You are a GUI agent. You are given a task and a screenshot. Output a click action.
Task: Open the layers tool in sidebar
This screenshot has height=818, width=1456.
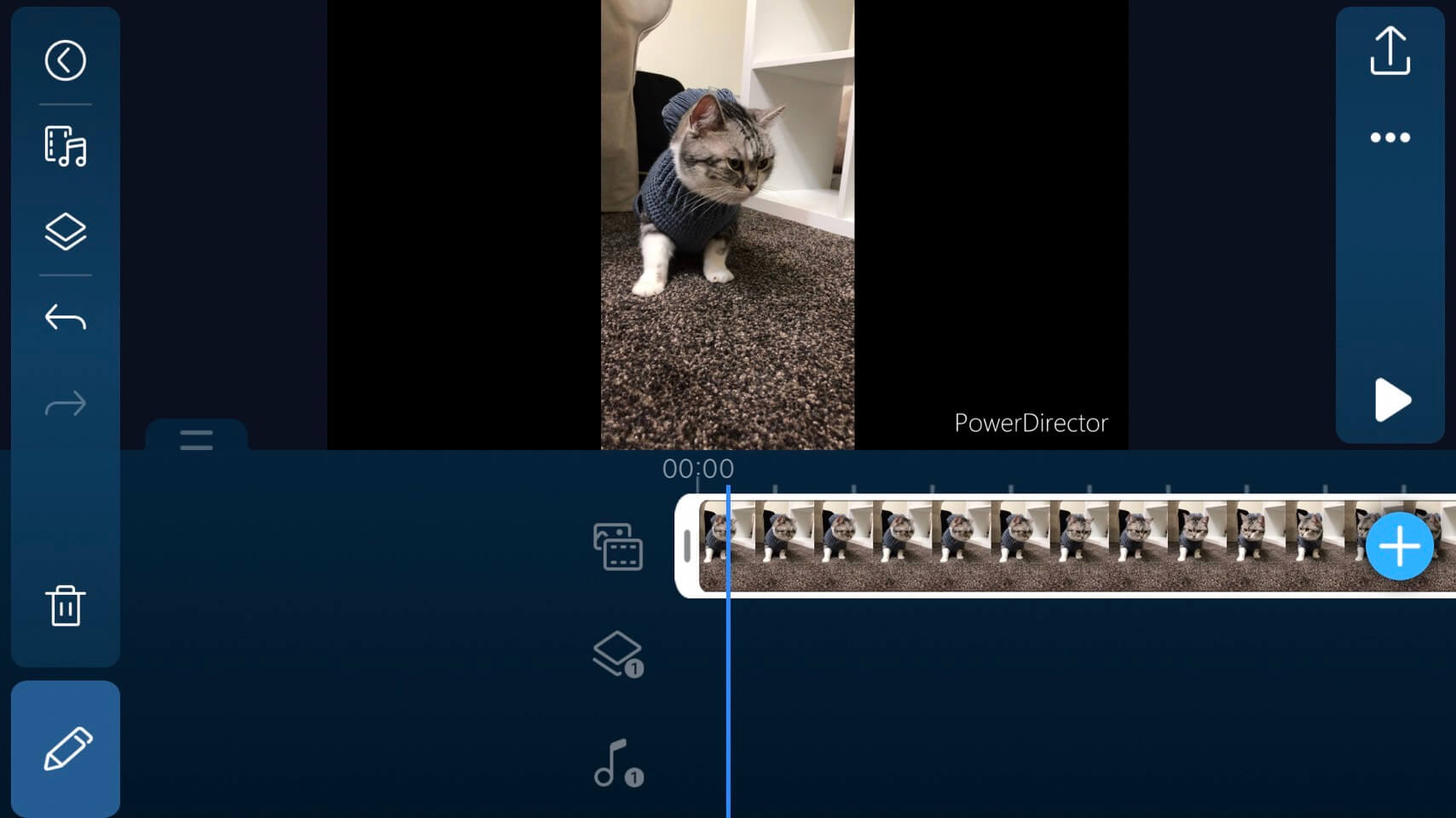66,232
